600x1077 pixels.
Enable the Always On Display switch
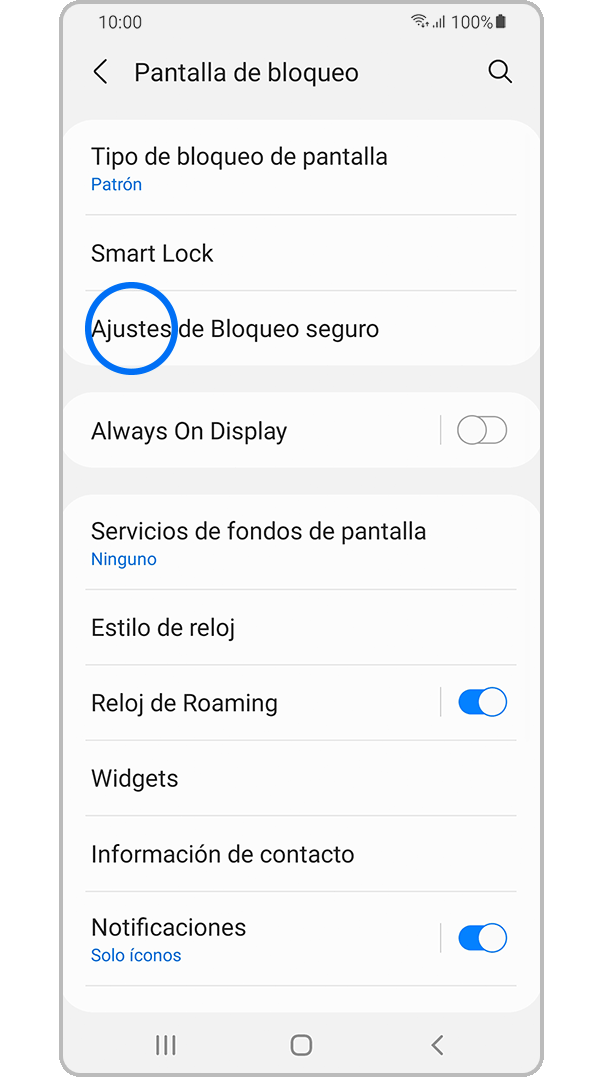[x=482, y=431]
